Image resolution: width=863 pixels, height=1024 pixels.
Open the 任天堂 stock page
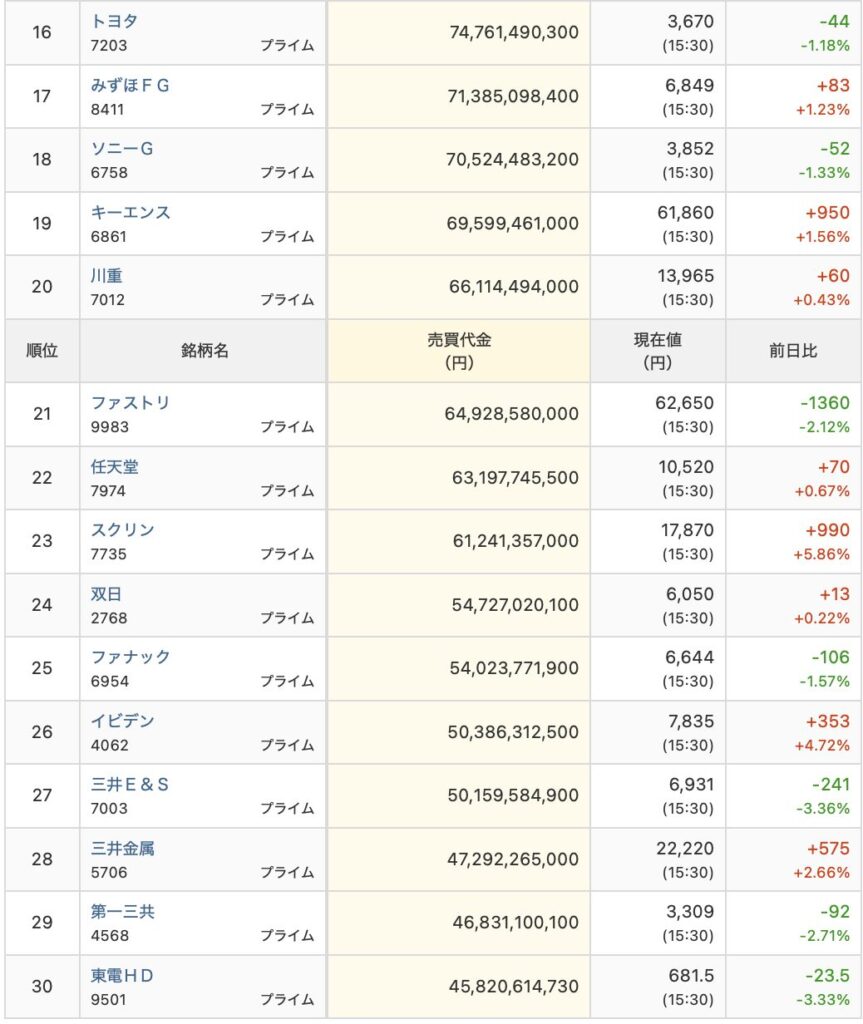115,467
